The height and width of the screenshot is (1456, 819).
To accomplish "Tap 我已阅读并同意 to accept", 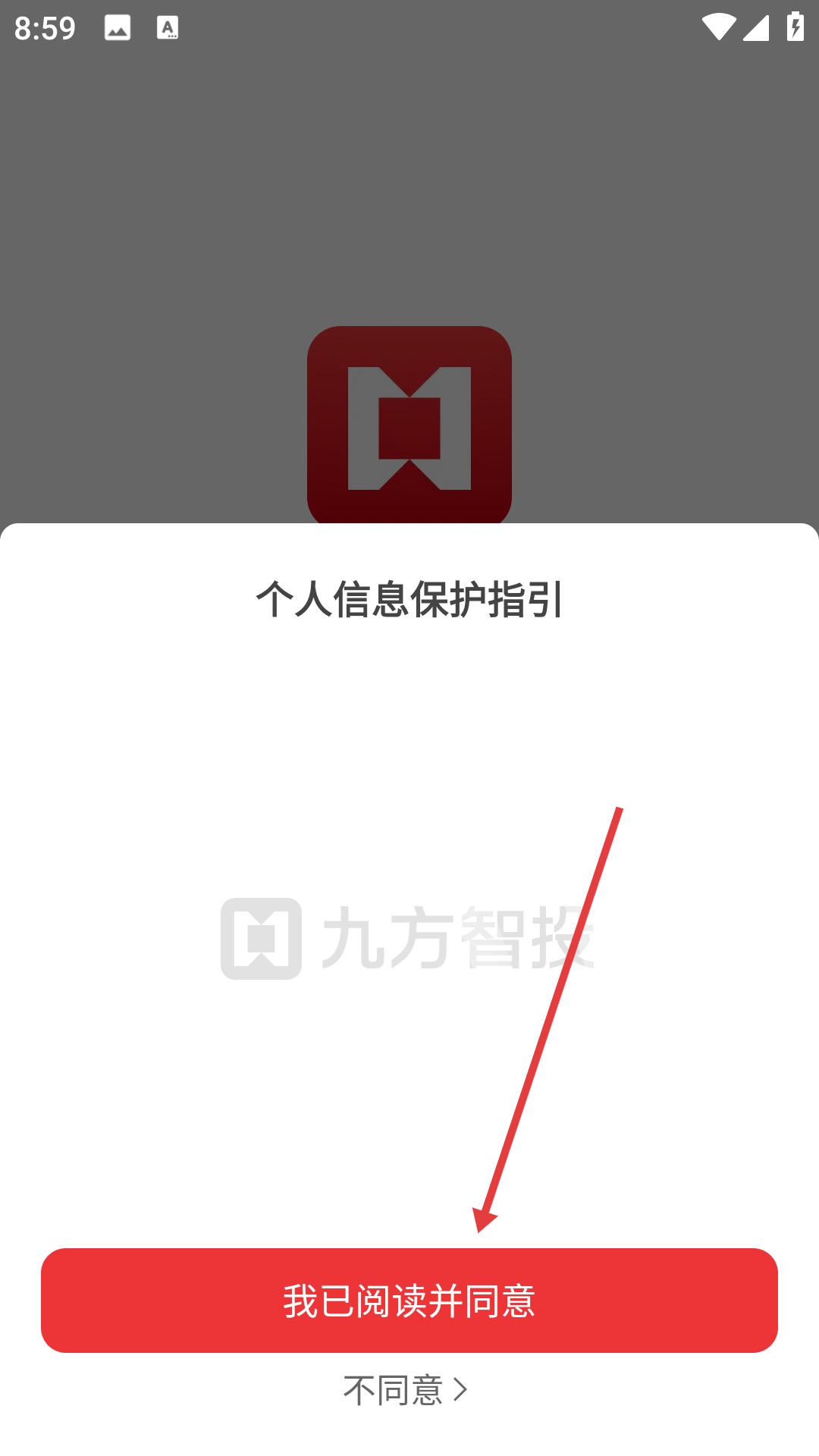I will [x=409, y=1301].
